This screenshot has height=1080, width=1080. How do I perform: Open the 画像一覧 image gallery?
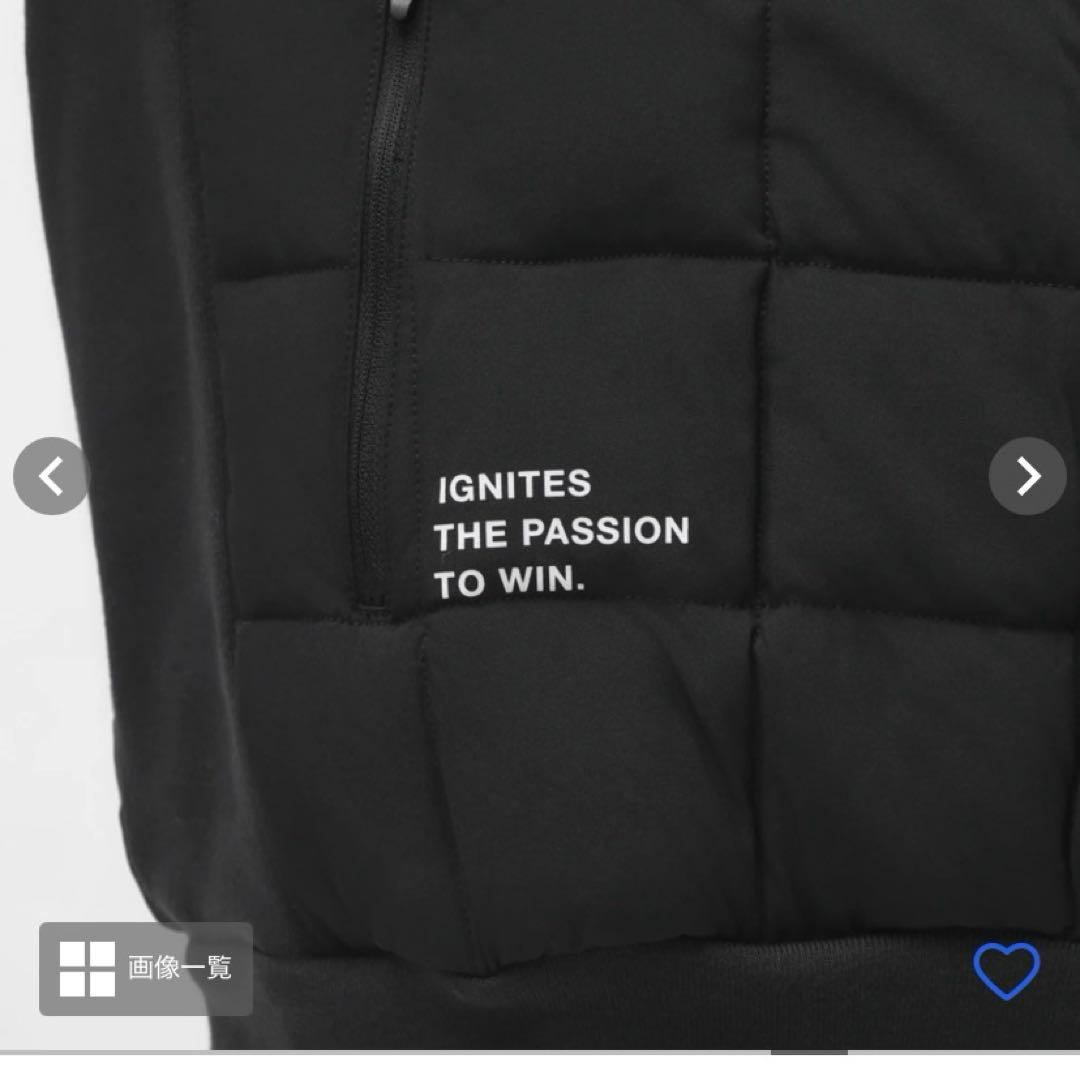point(146,968)
